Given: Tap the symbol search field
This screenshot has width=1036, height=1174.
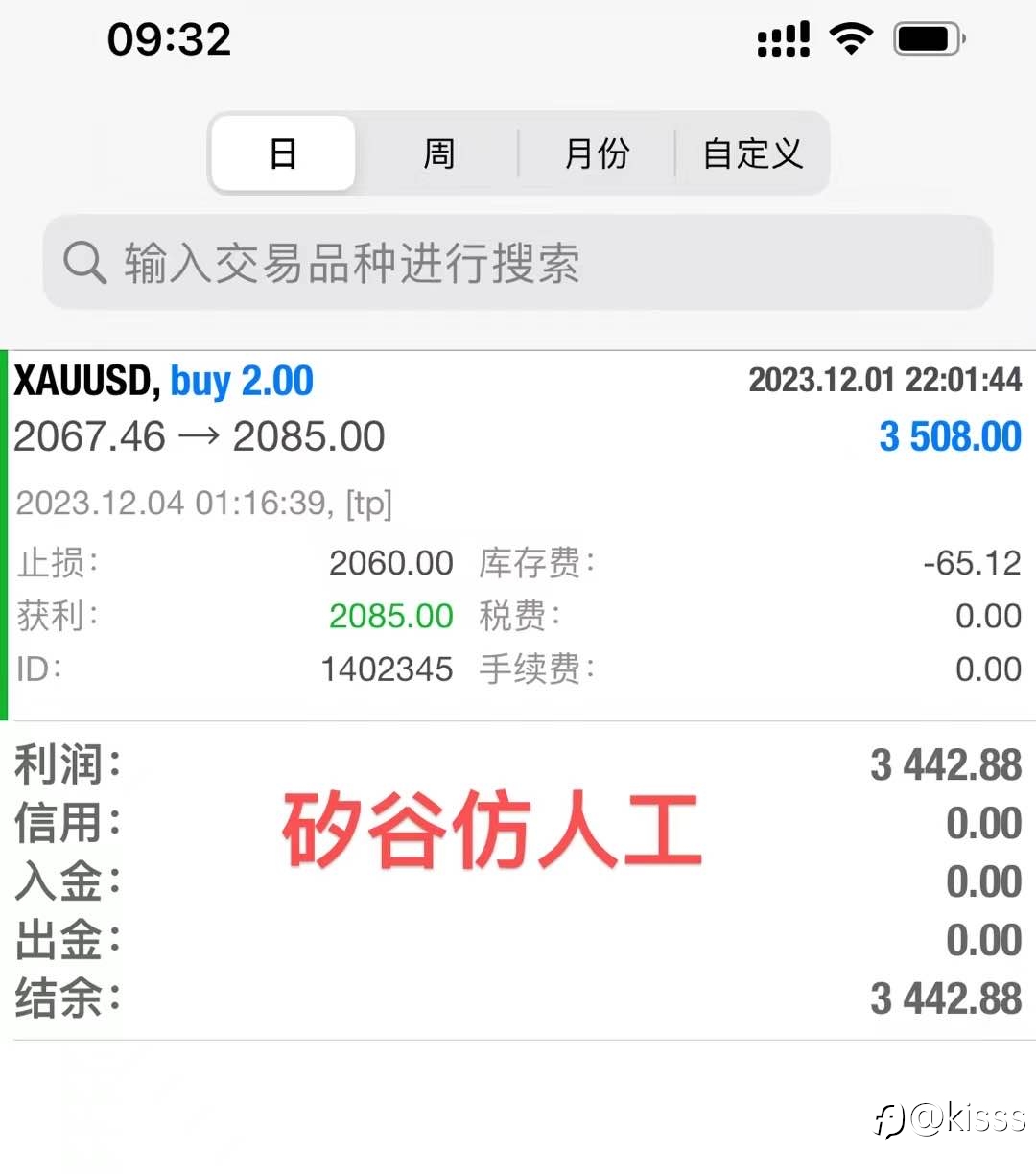Looking at the screenshot, I should click(518, 263).
